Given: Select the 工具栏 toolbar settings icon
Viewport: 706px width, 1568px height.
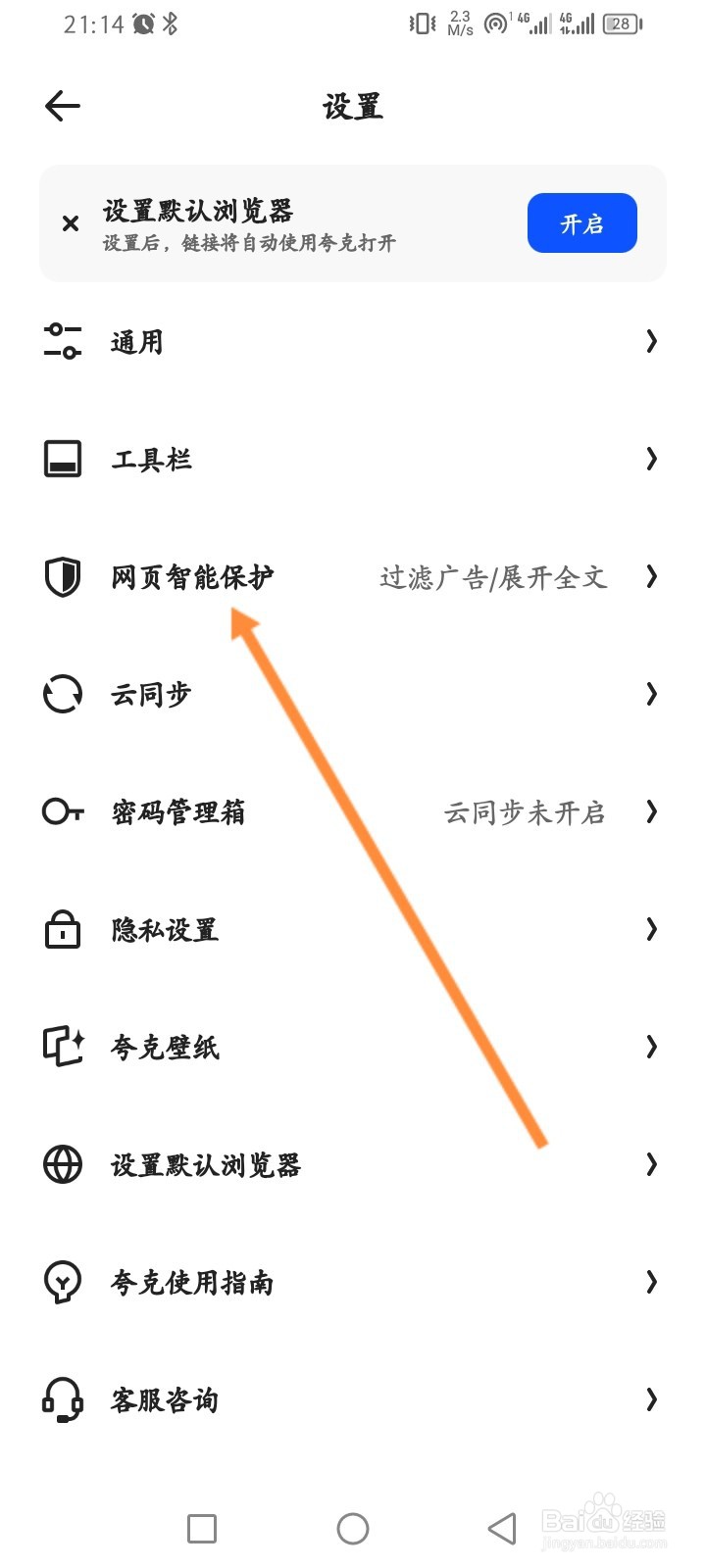Looking at the screenshot, I should pos(61,459).
